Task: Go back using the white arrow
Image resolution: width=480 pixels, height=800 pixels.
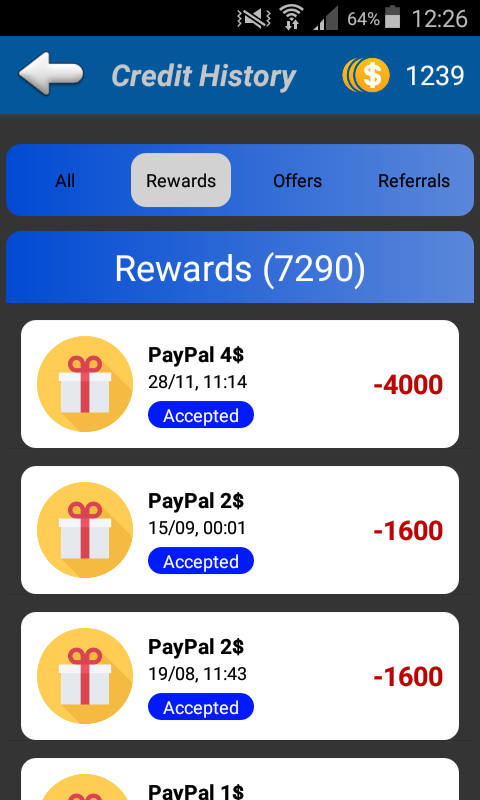Action: pos(51,73)
